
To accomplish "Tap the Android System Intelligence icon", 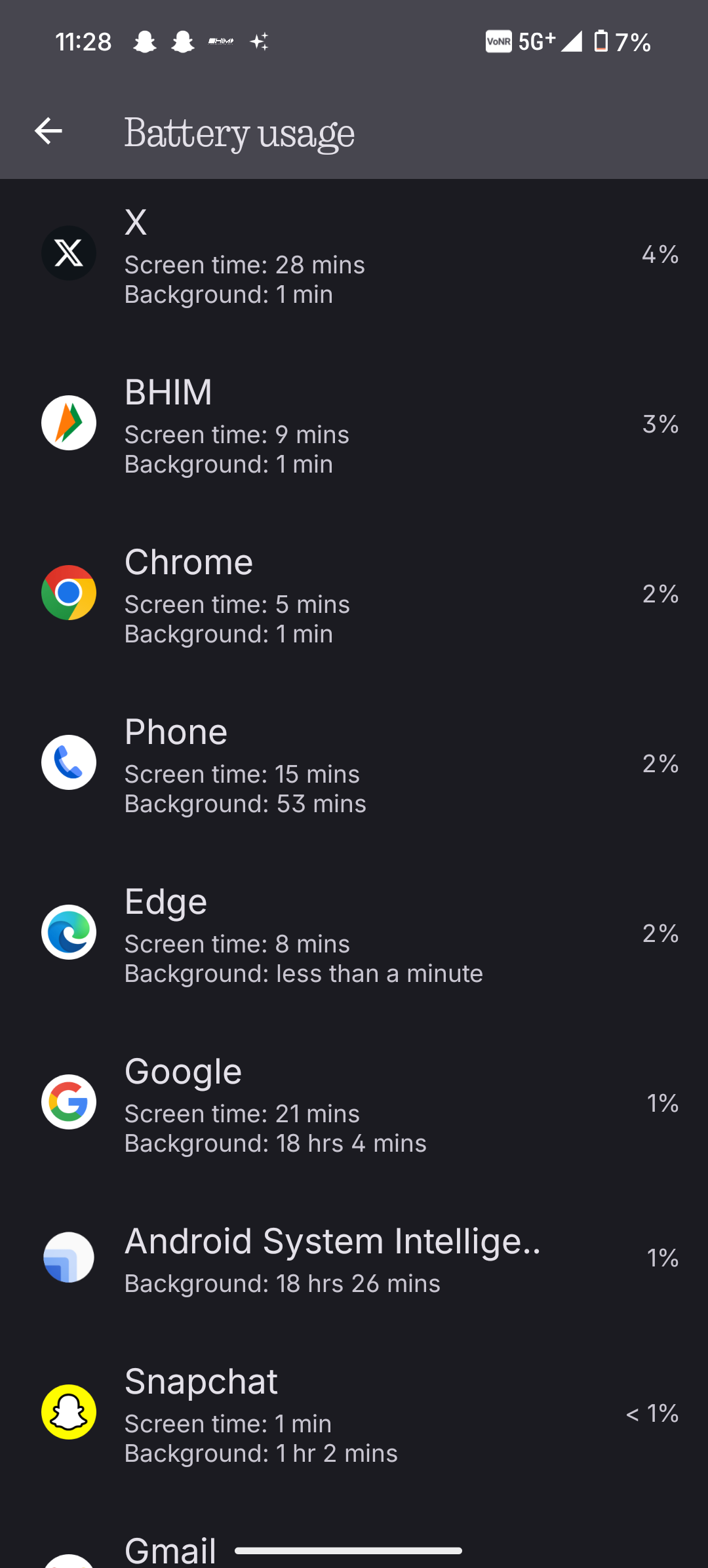I will 68,1257.
